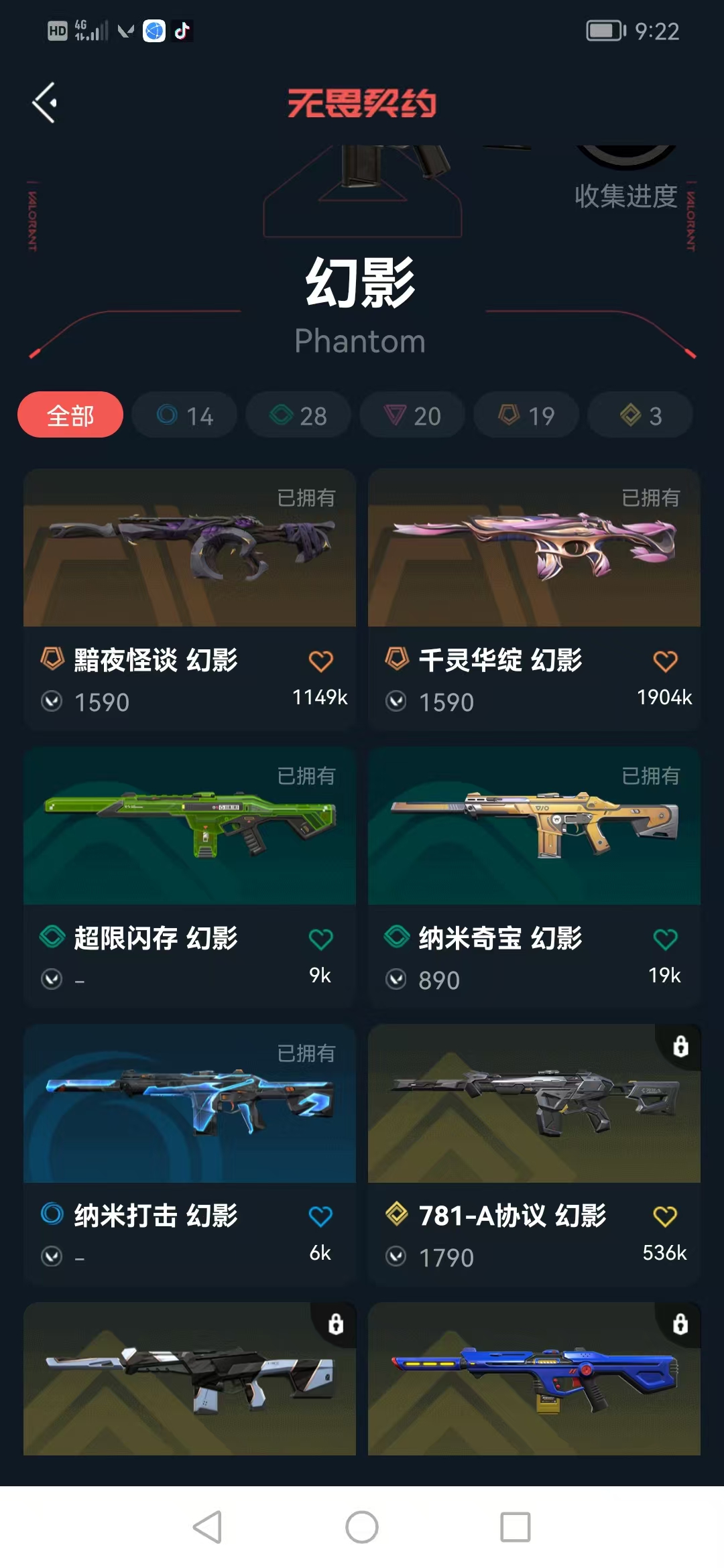Screen dimensions: 724x1568
Task: Filter skins by the green tier 28
Action: click(x=298, y=415)
